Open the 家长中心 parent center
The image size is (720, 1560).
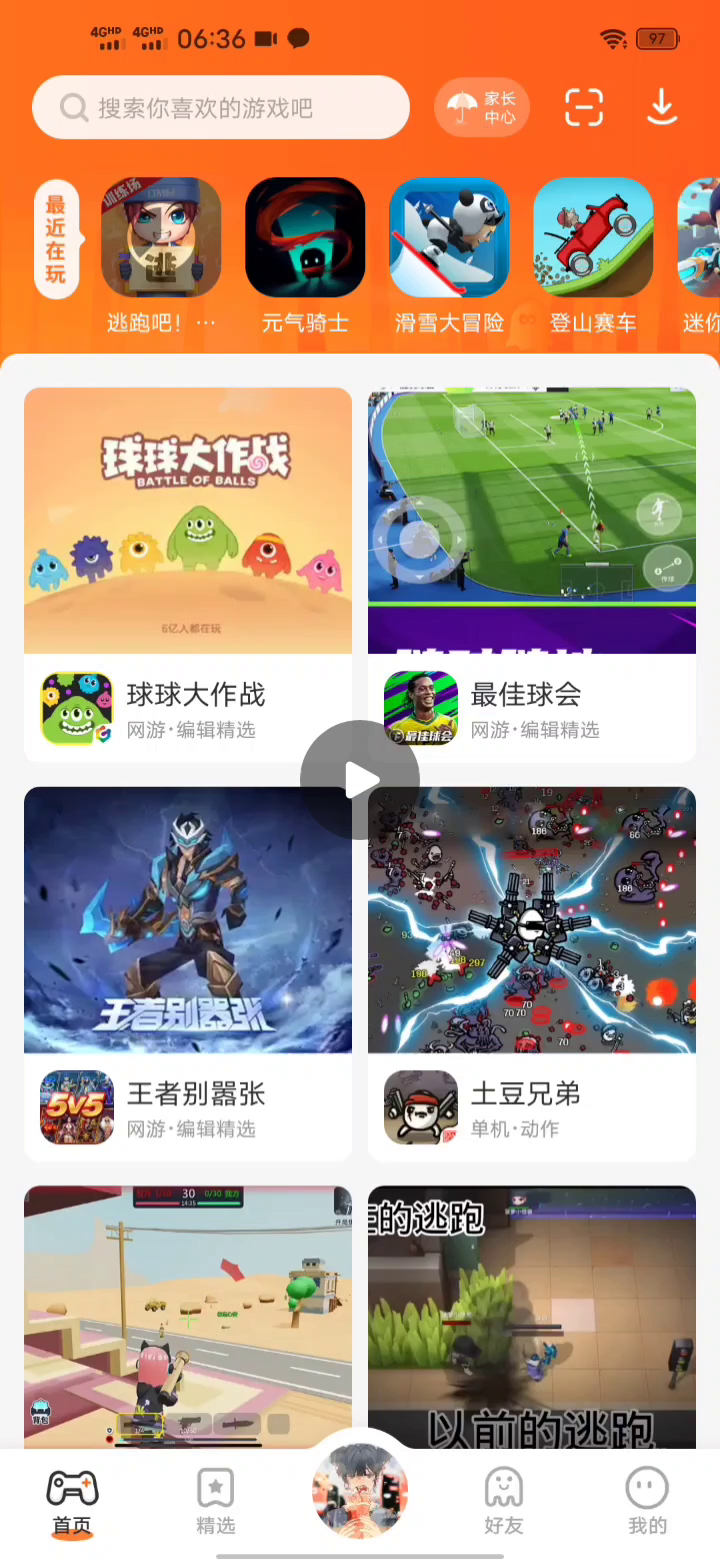[482, 108]
